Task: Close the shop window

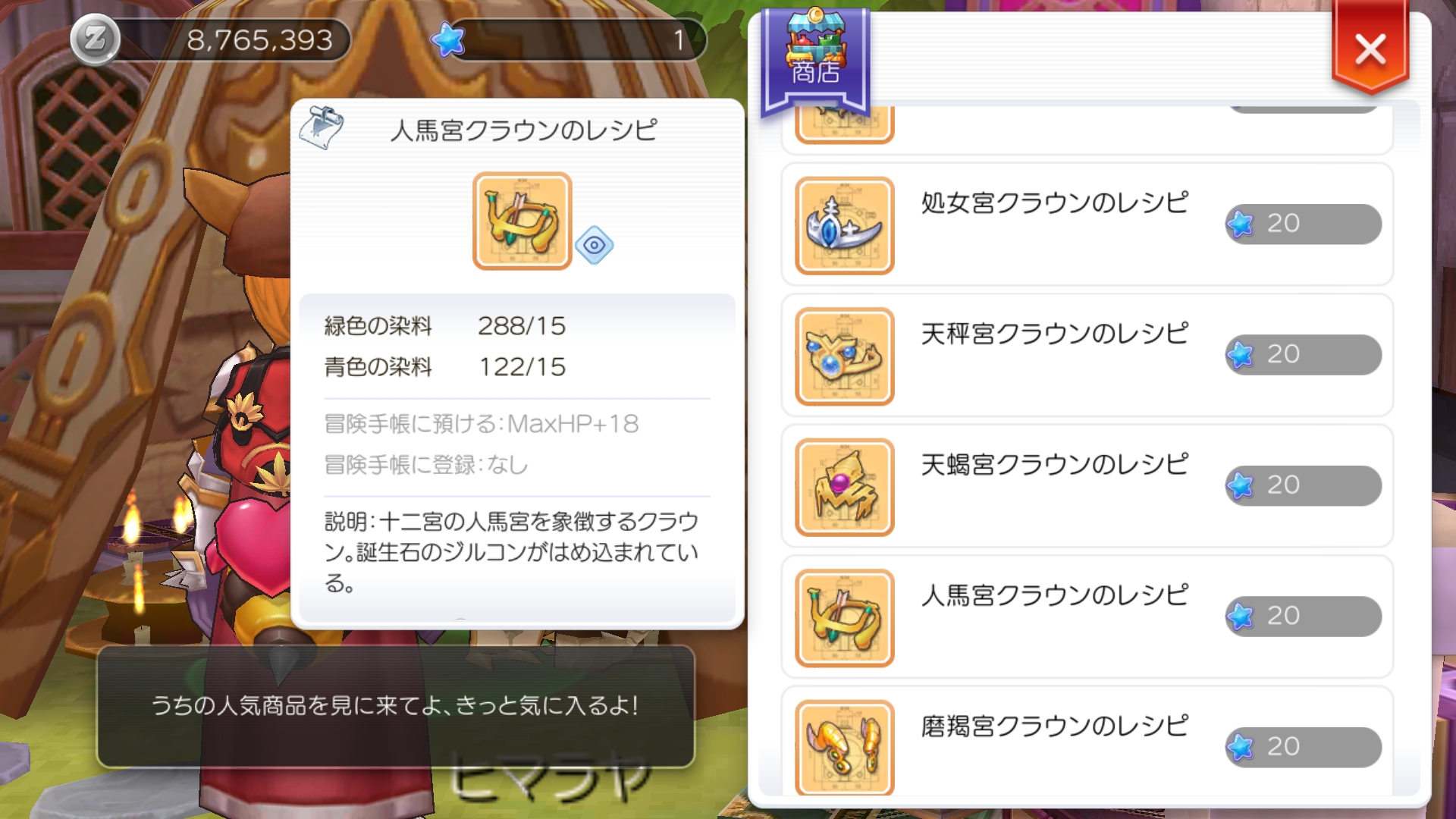Action: click(1370, 50)
